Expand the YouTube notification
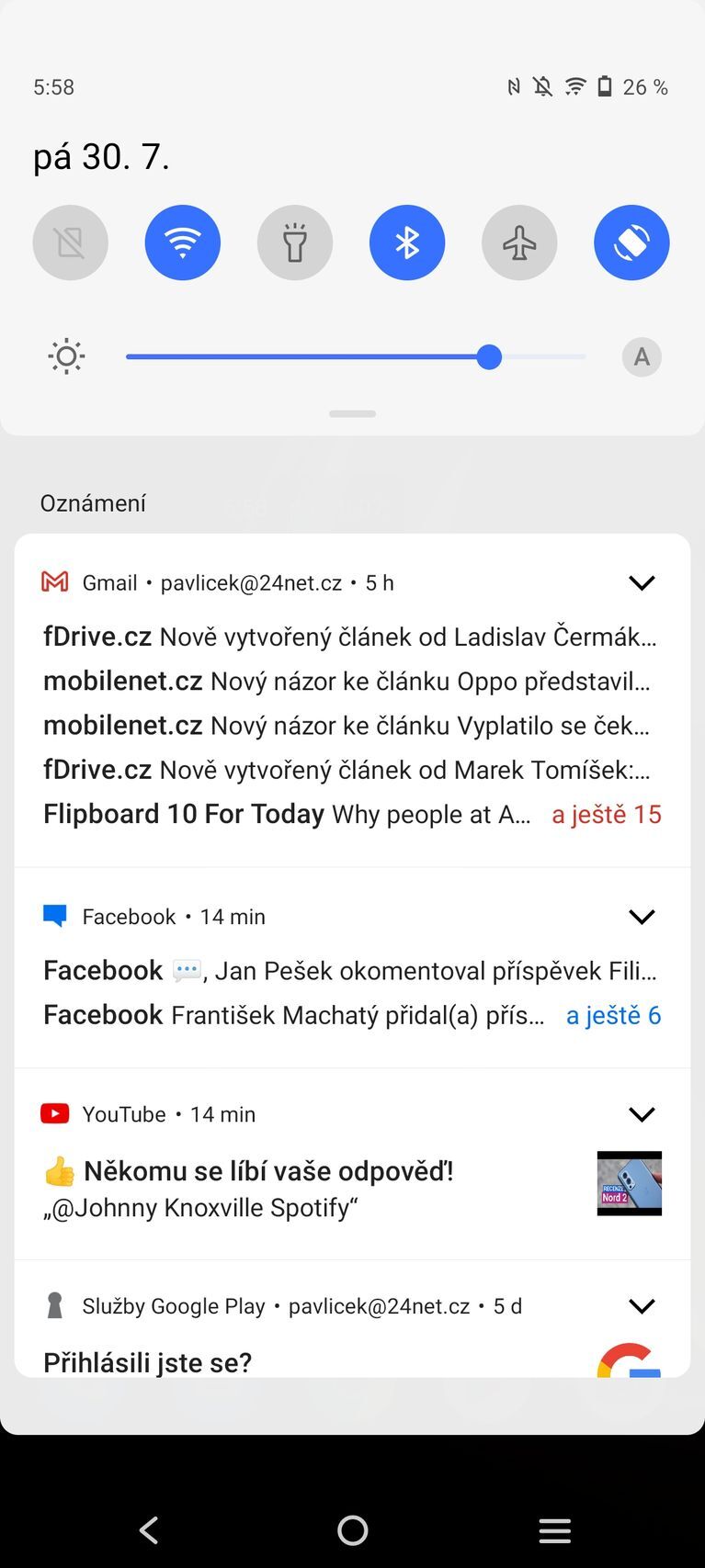 point(642,1114)
